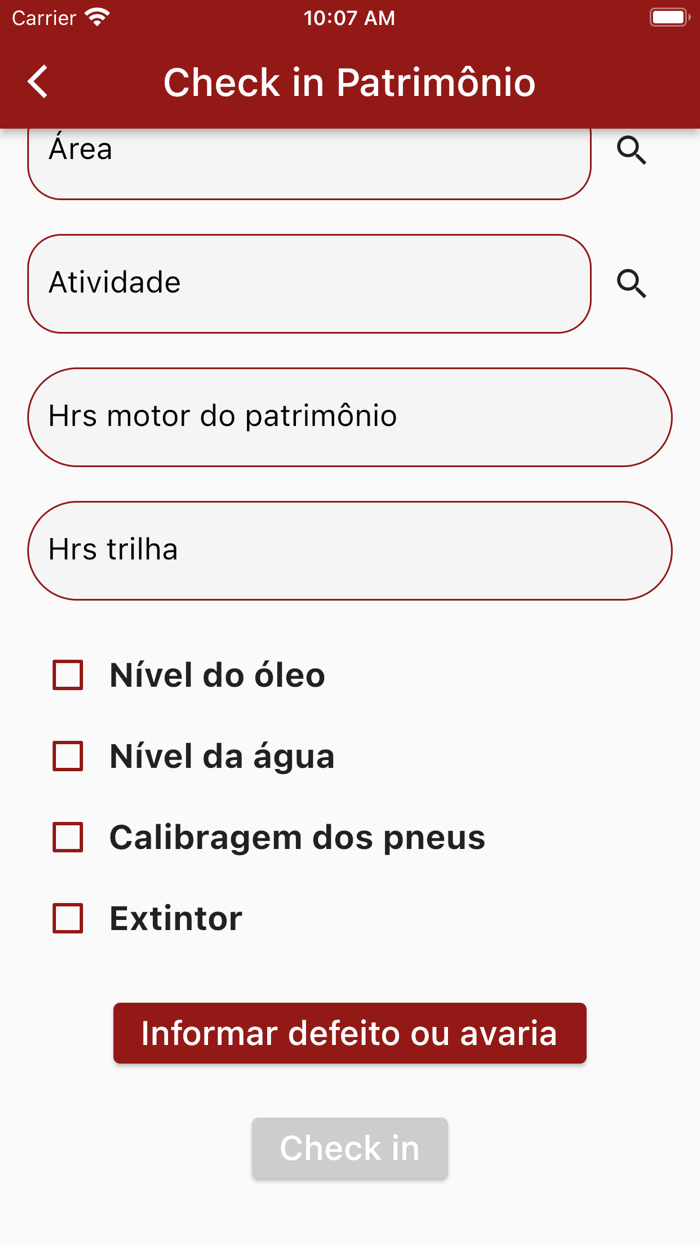Select the Atividade text field
700x1244 pixels.
308,284
